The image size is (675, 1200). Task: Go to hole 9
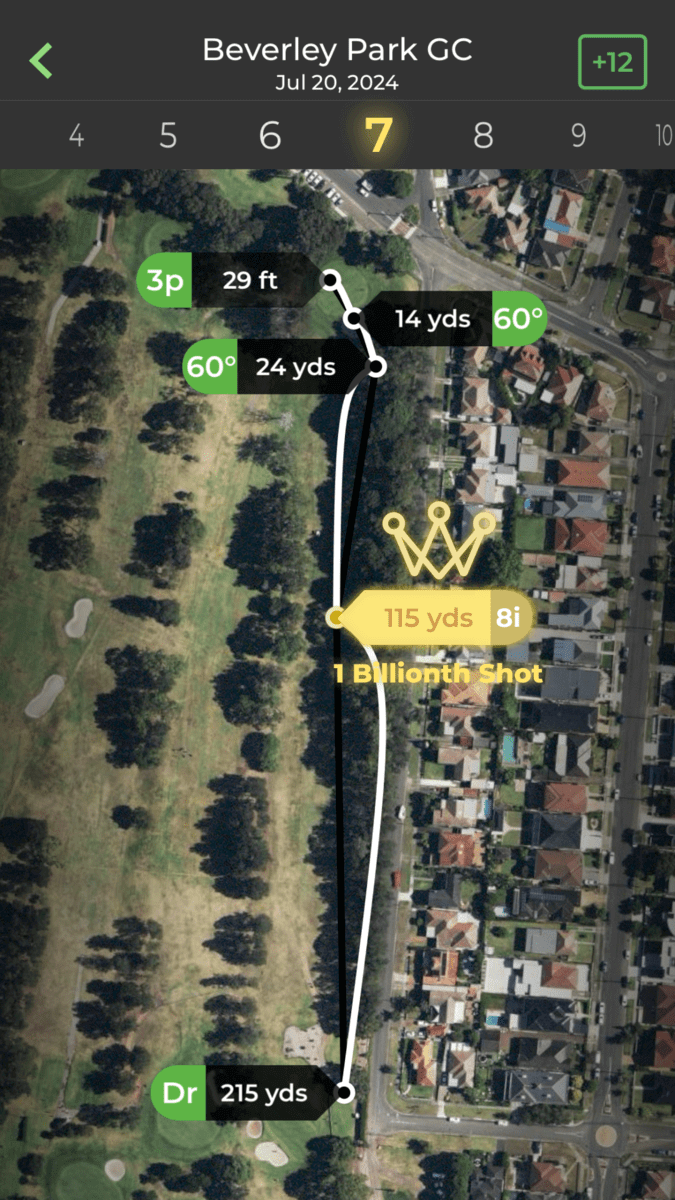[578, 135]
